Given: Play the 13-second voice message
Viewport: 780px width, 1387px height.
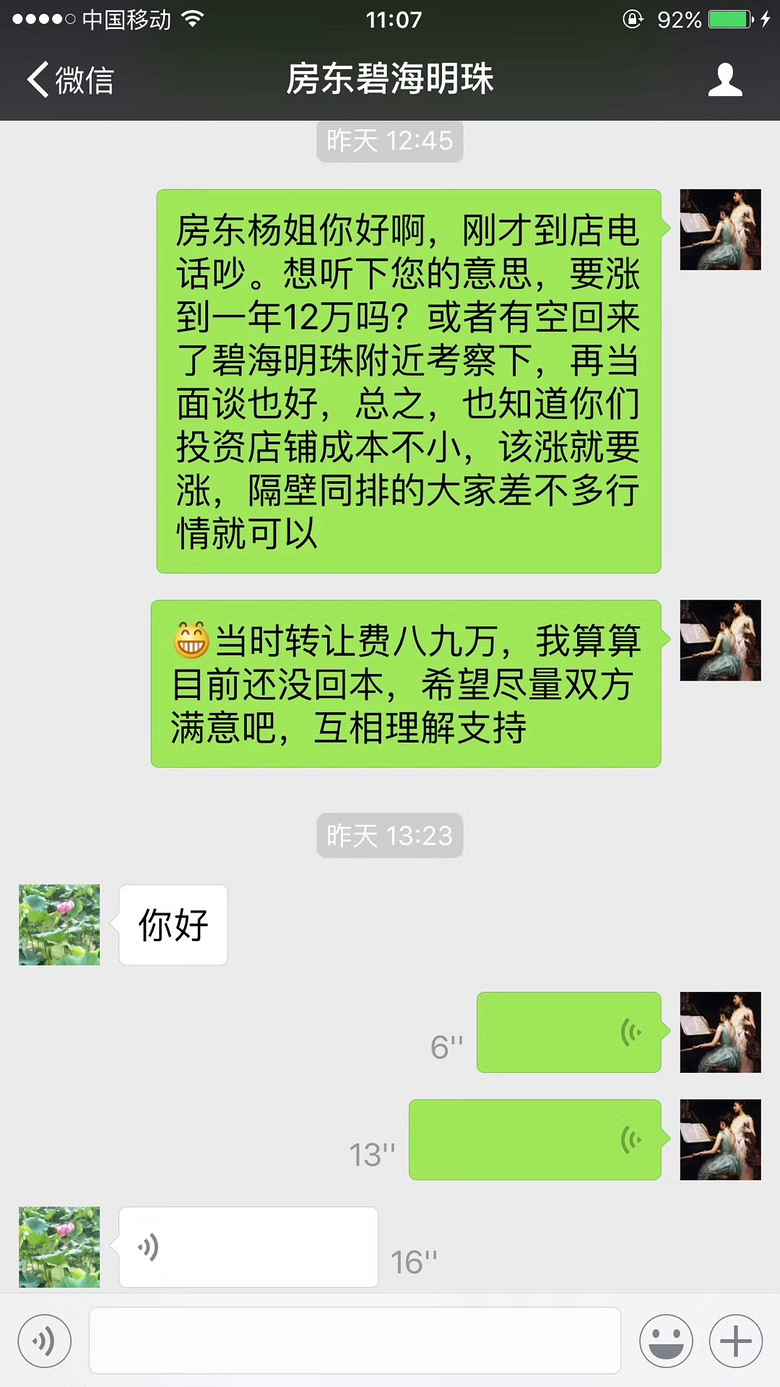Looking at the screenshot, I should coord(535,1139).
